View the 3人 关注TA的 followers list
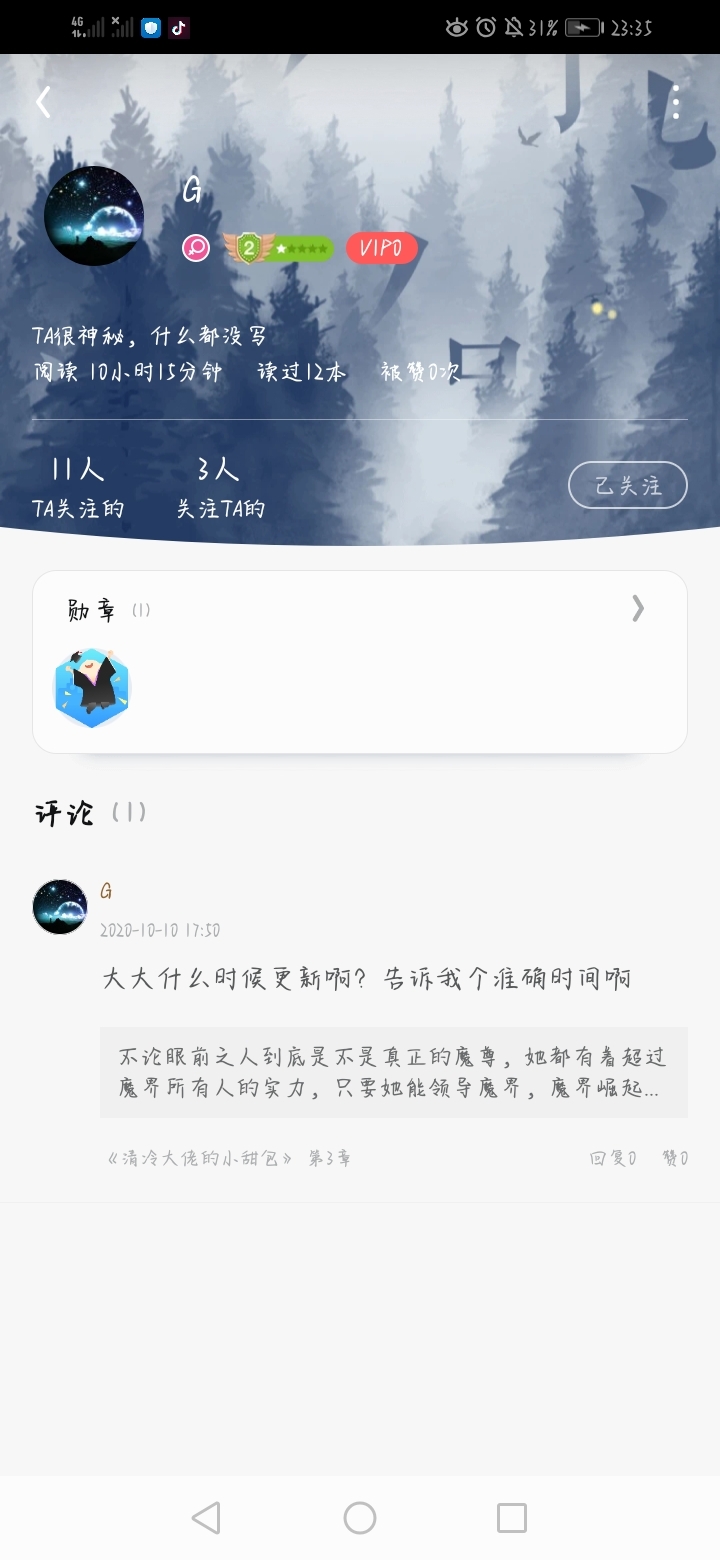 pyautogui.click(x=220, y=488)
